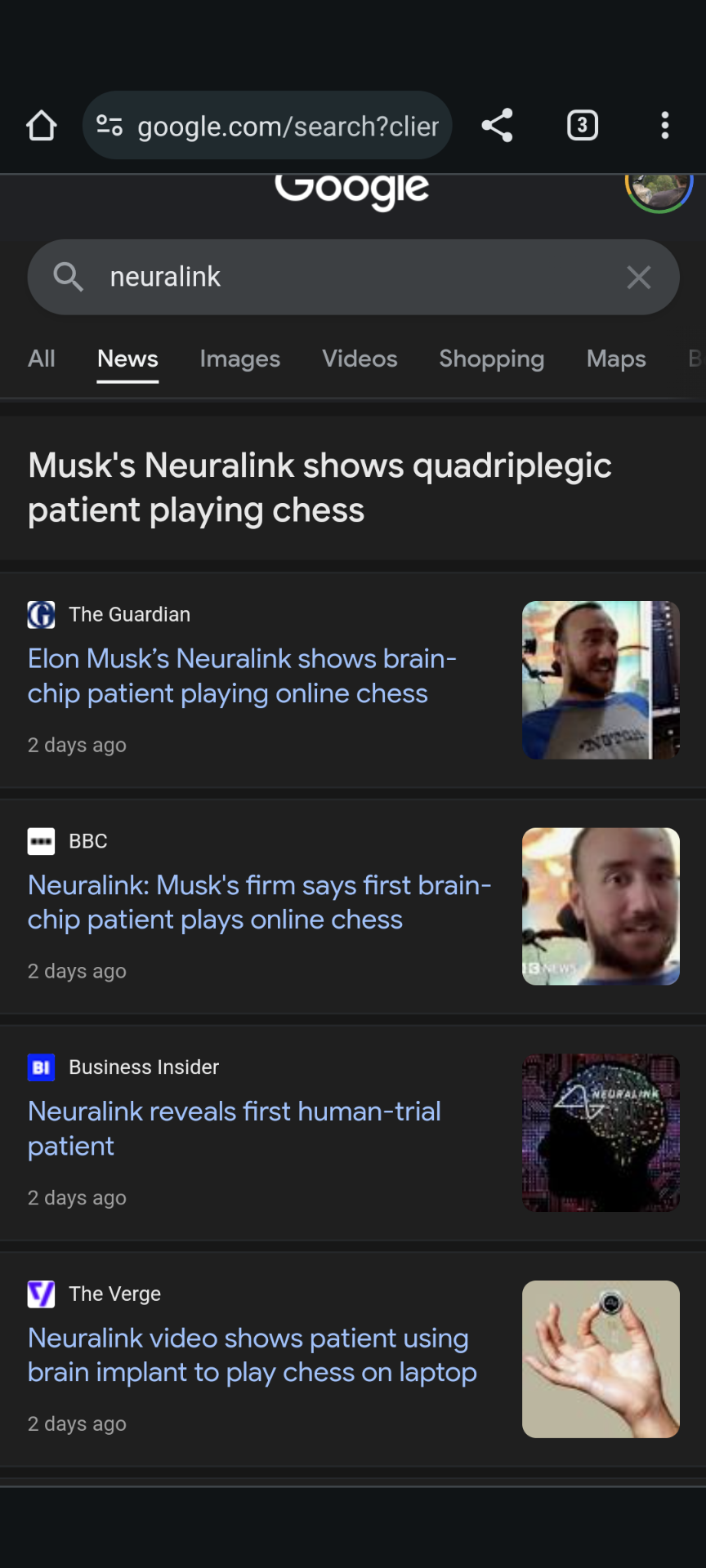This screenshot has height=1568, width=706.
Task: Open The Verge article on brain implant
Action: pyautogui.click(x=251, y=1355)
